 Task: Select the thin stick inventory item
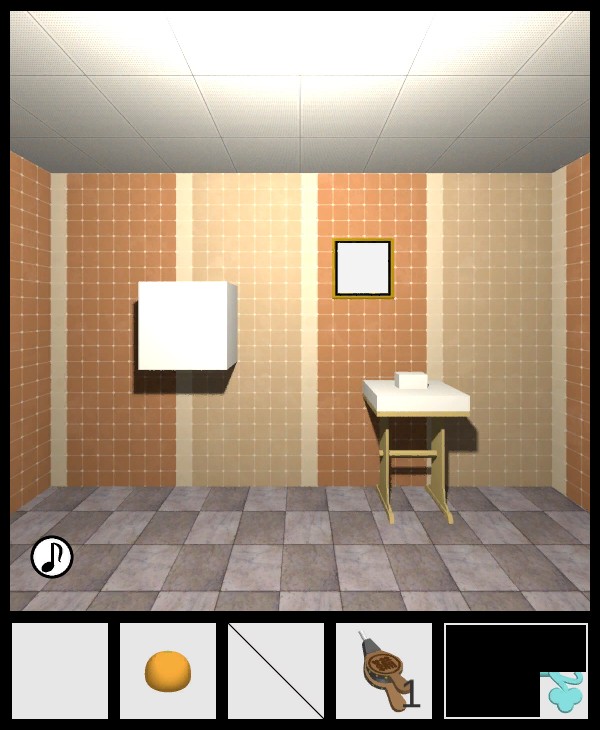tap(276, 671)
